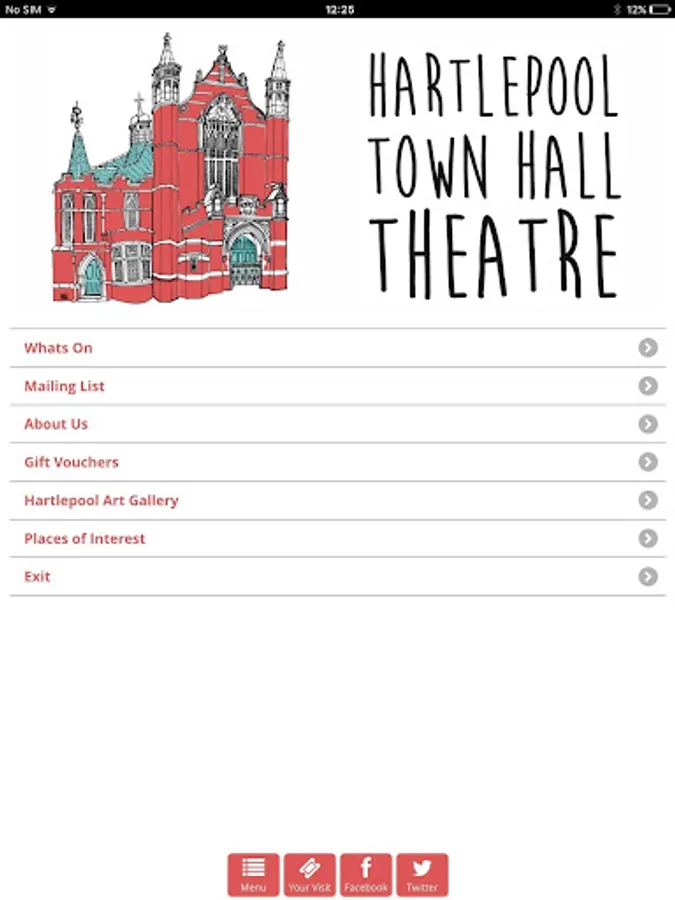Open the Whats On listing
675x900 pixels.
pos(337,348)
